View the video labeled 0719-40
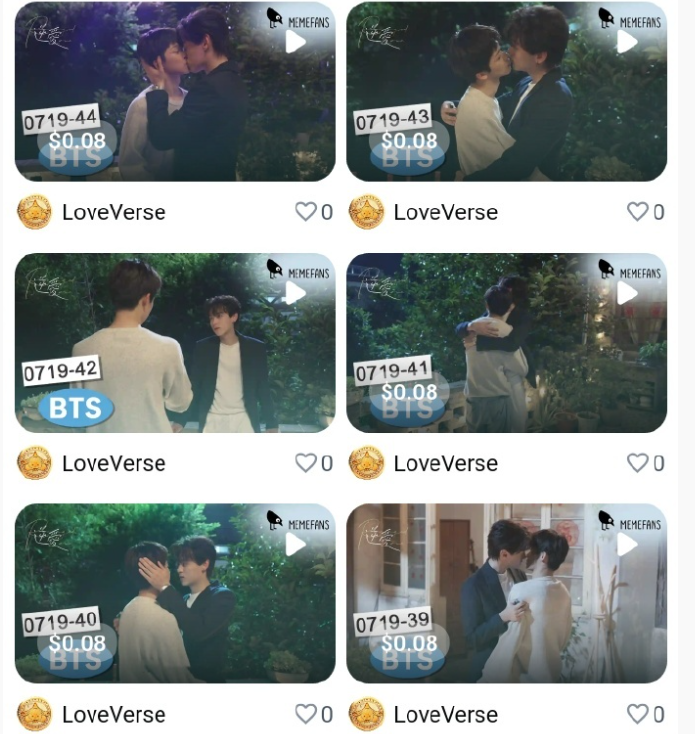695x734 pixels. tap(175, 594)
